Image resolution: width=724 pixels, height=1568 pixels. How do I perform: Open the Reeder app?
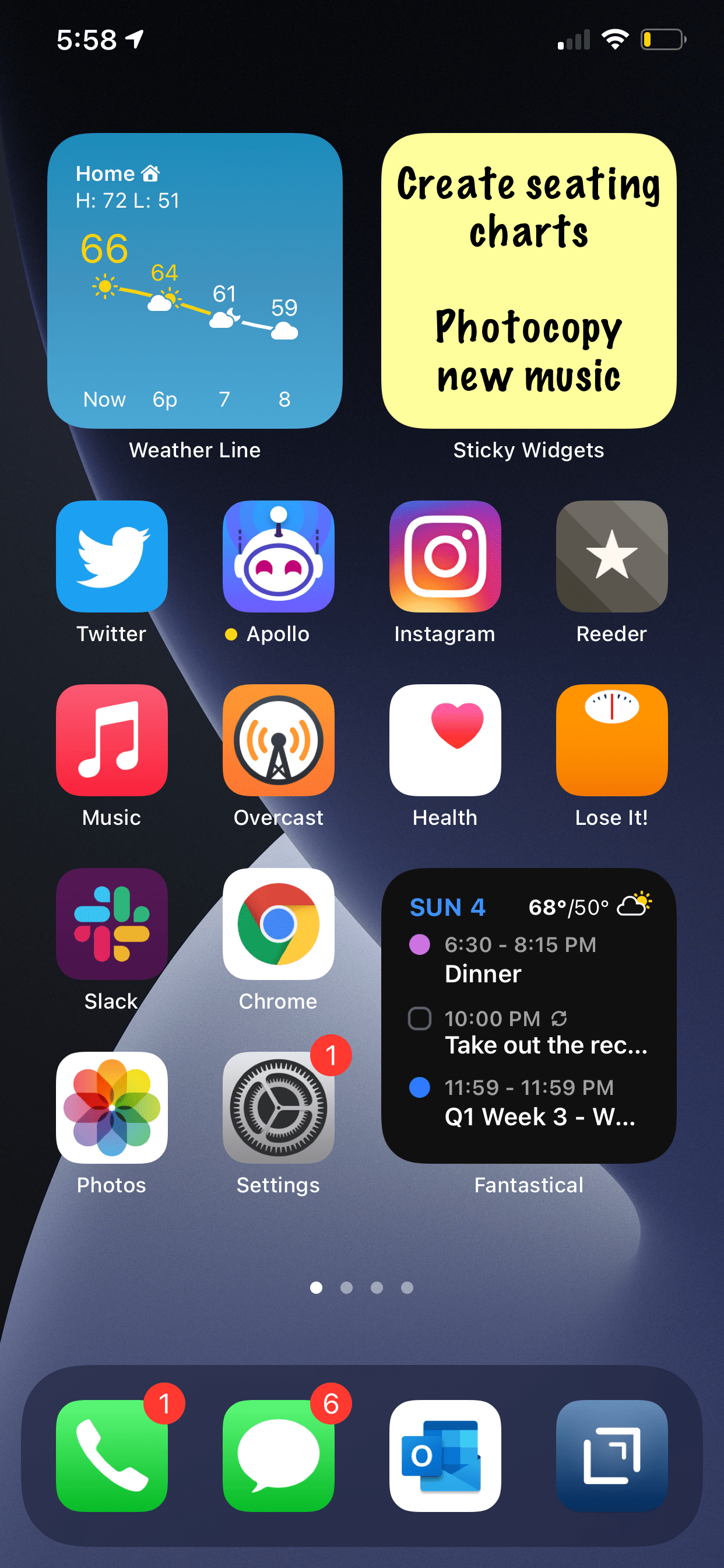click(611, 556)
